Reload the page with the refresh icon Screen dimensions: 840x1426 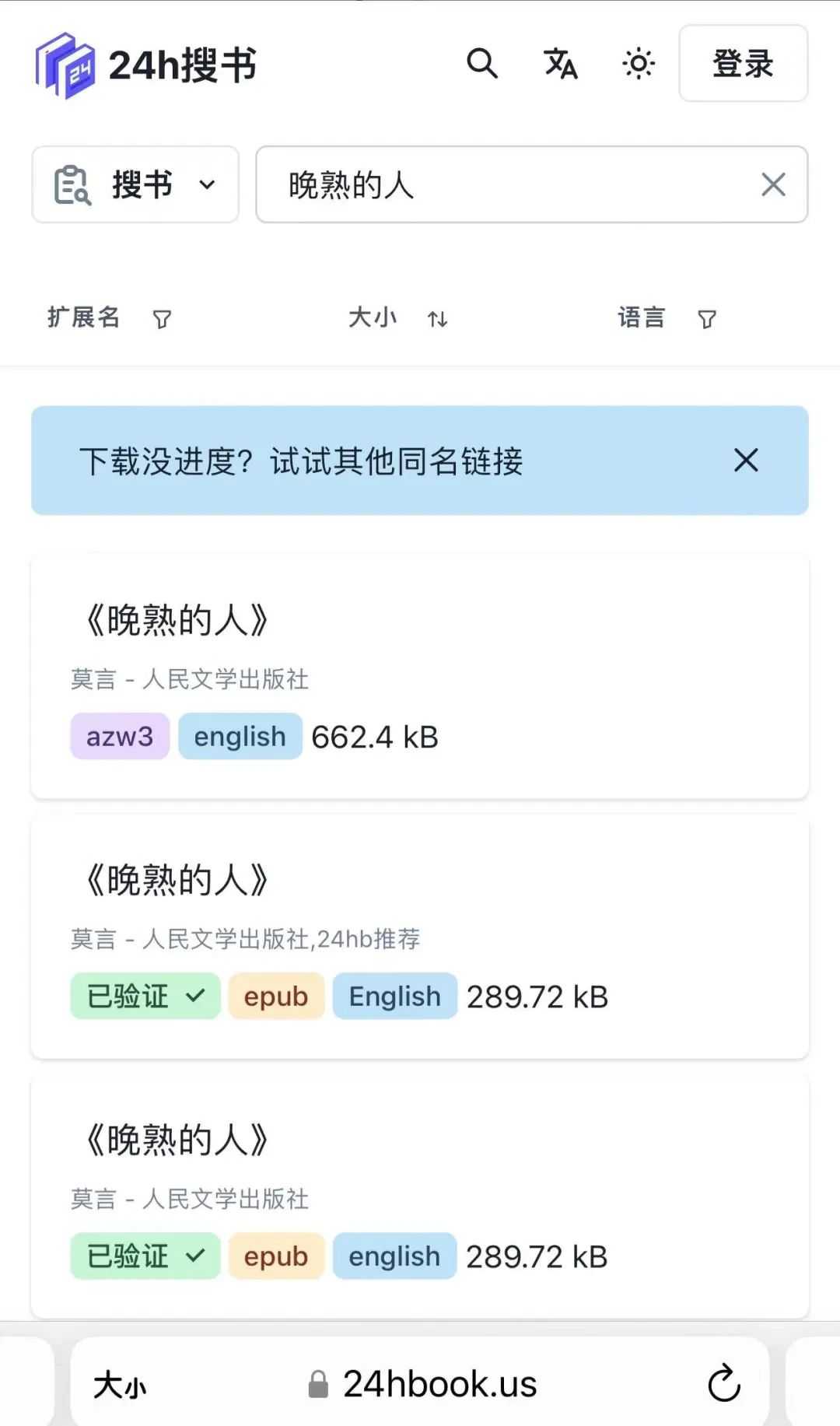click(724, 1383)
